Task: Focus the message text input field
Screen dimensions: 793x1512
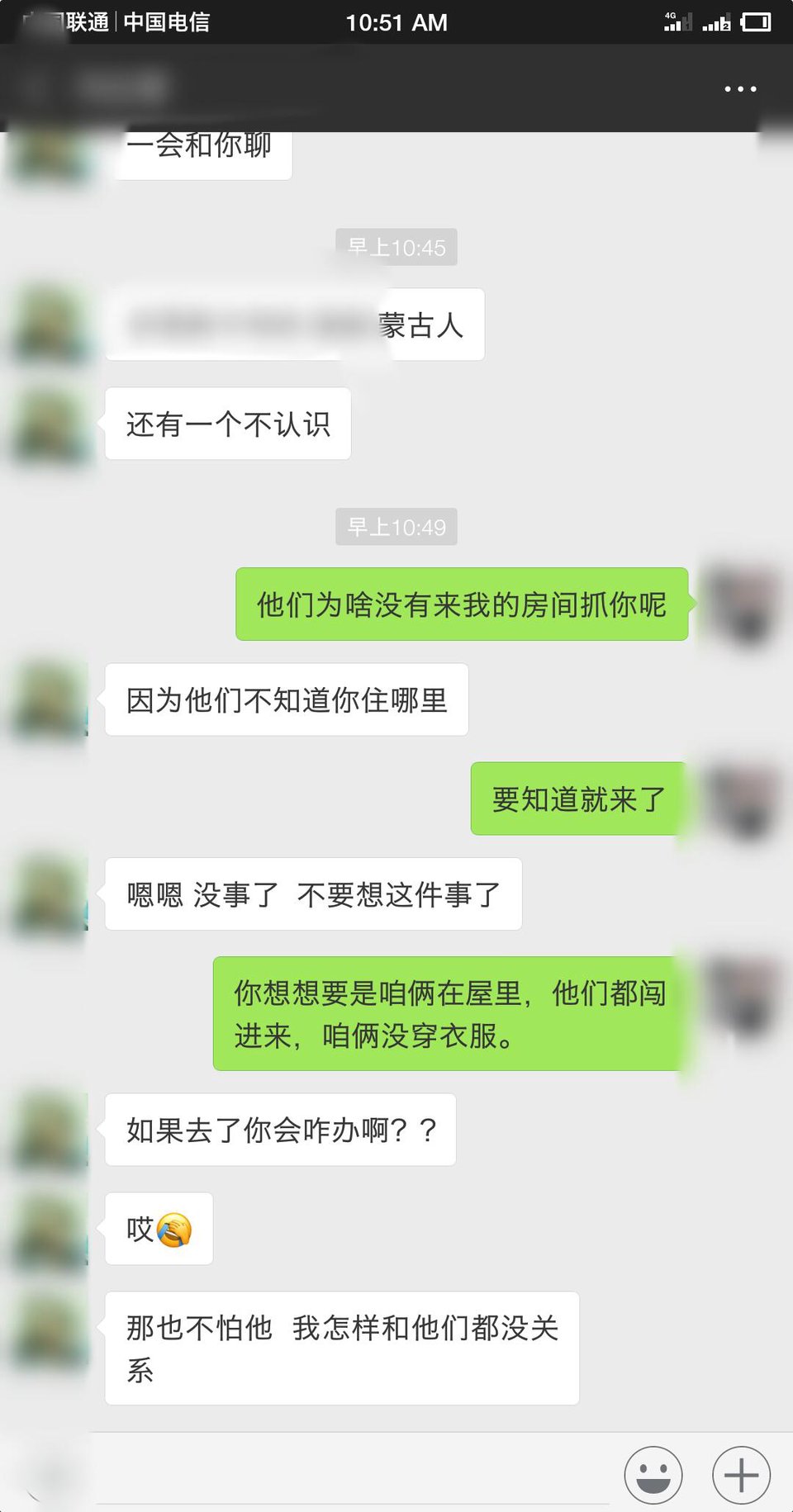Action: click(x=351, y=1475)
